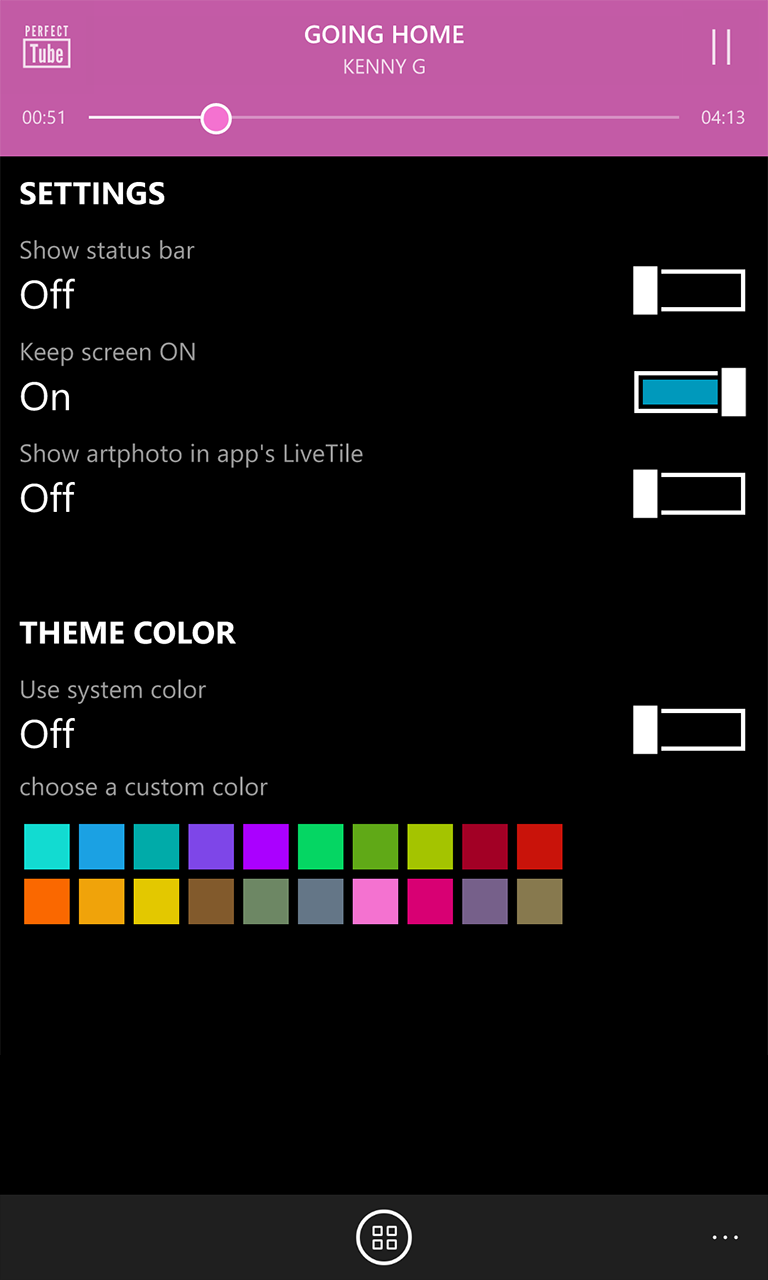Image resolution: width=768 pixels, height=1280 pixels.
Task: Choose the violet purple color swatch
Action: coord(266,846)
